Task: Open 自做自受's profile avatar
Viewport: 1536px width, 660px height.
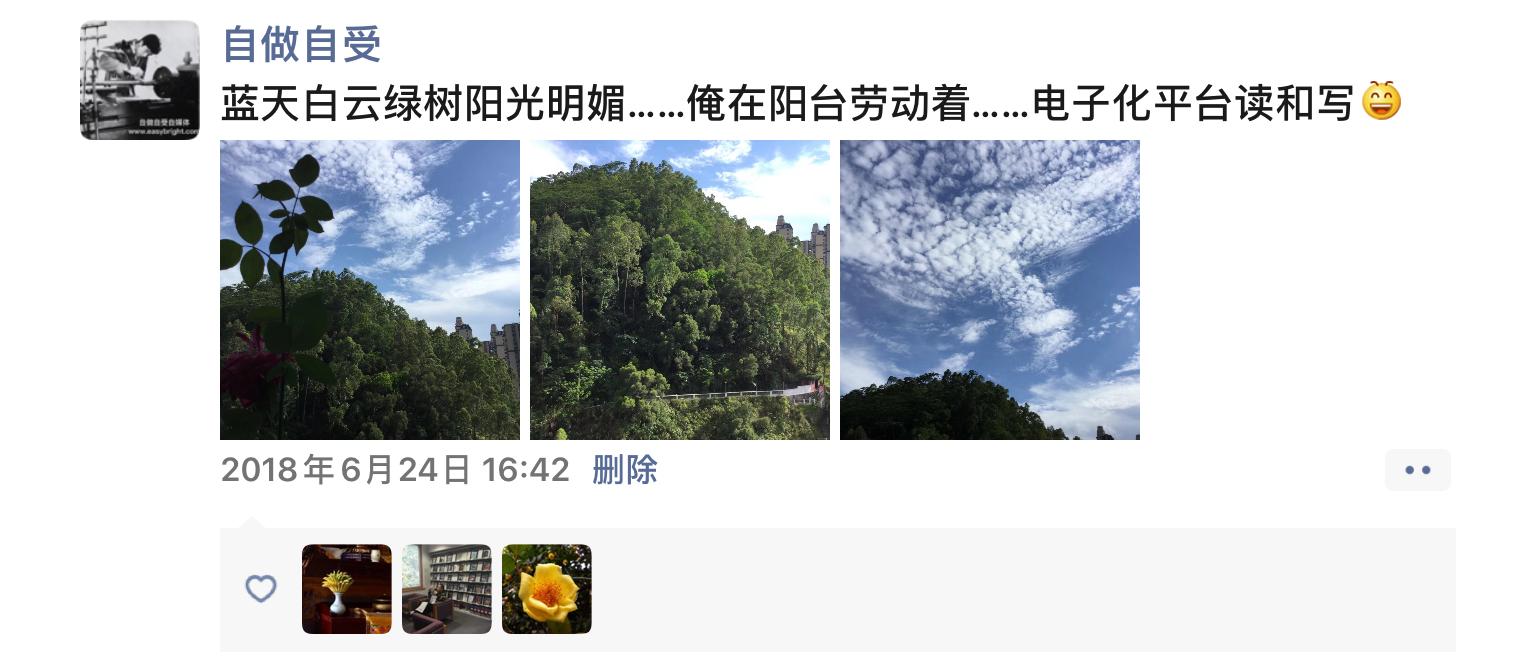Action: point(140,80)
